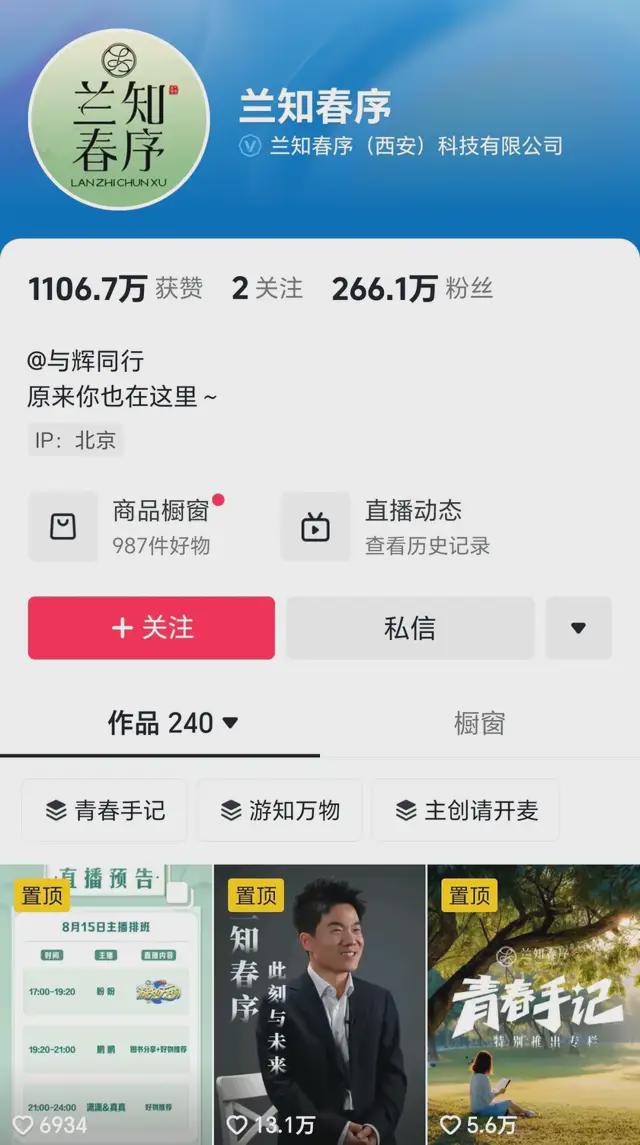Select the 青春手记 collection chip
This screenshot has width=640, height=1145.
104,810
